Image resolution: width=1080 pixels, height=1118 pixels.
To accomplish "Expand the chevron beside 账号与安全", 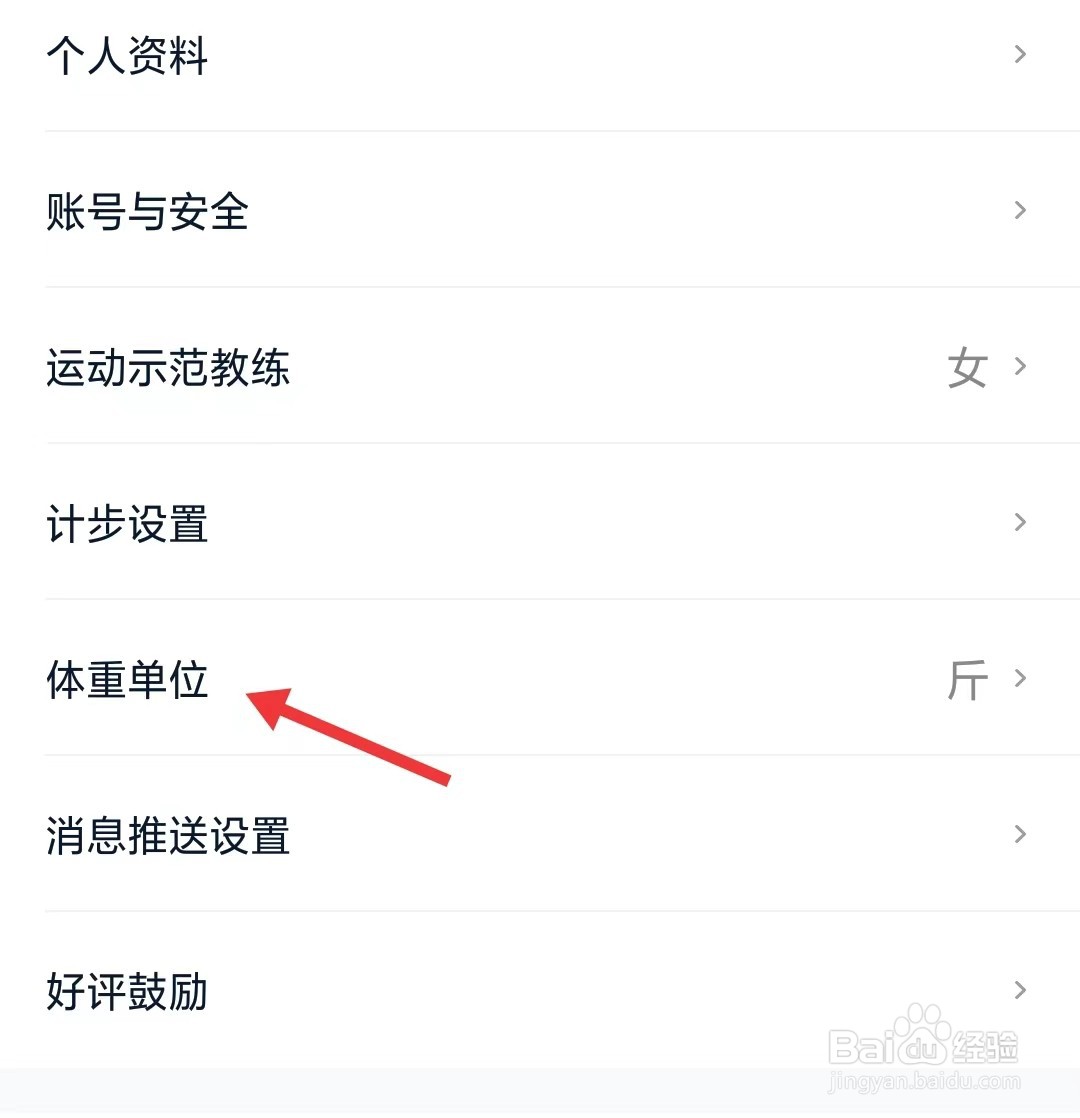I will click(1019, 211).
